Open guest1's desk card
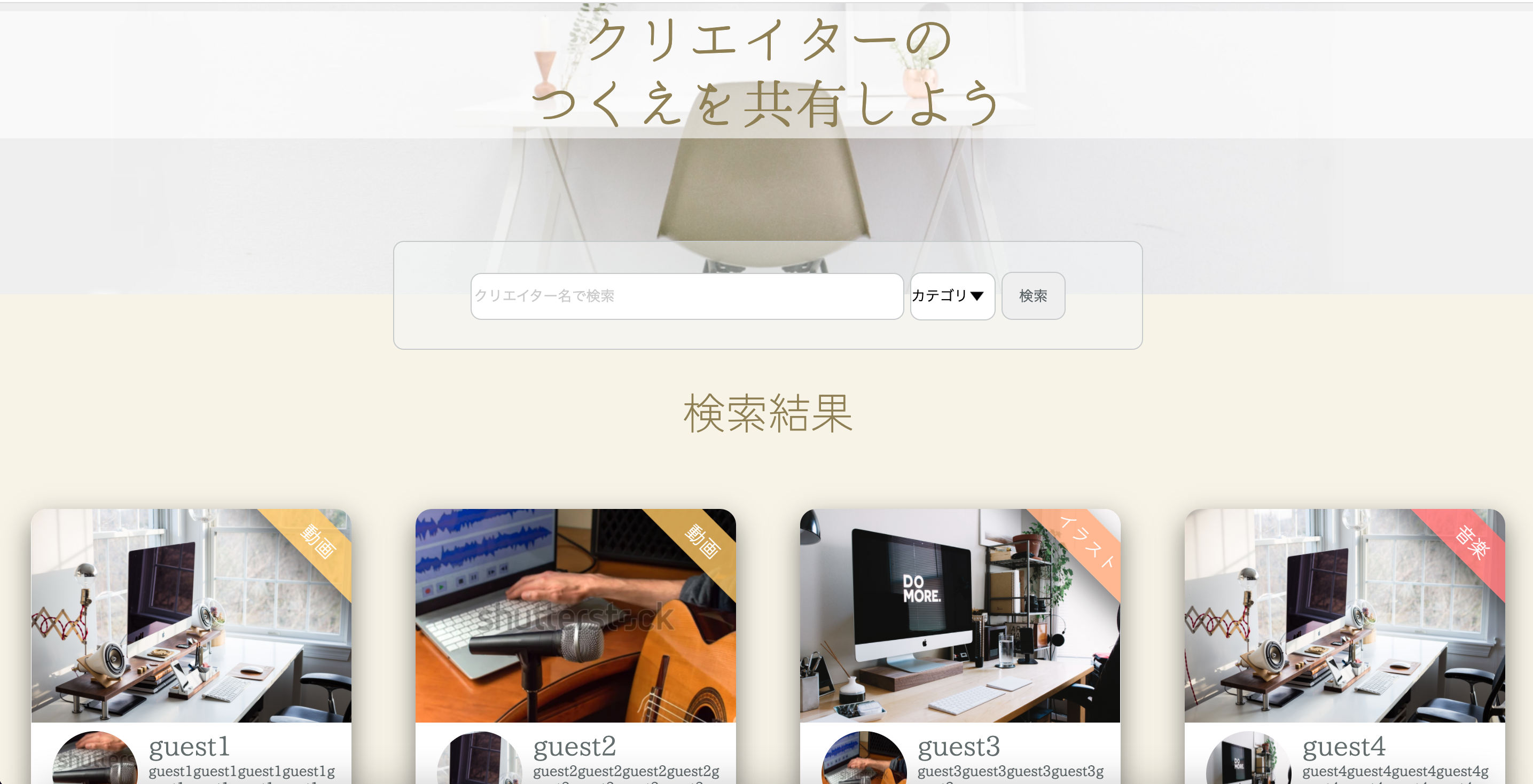Image resolution: width=1533 pixels, height=784 pixels. [x=191, y=616]
